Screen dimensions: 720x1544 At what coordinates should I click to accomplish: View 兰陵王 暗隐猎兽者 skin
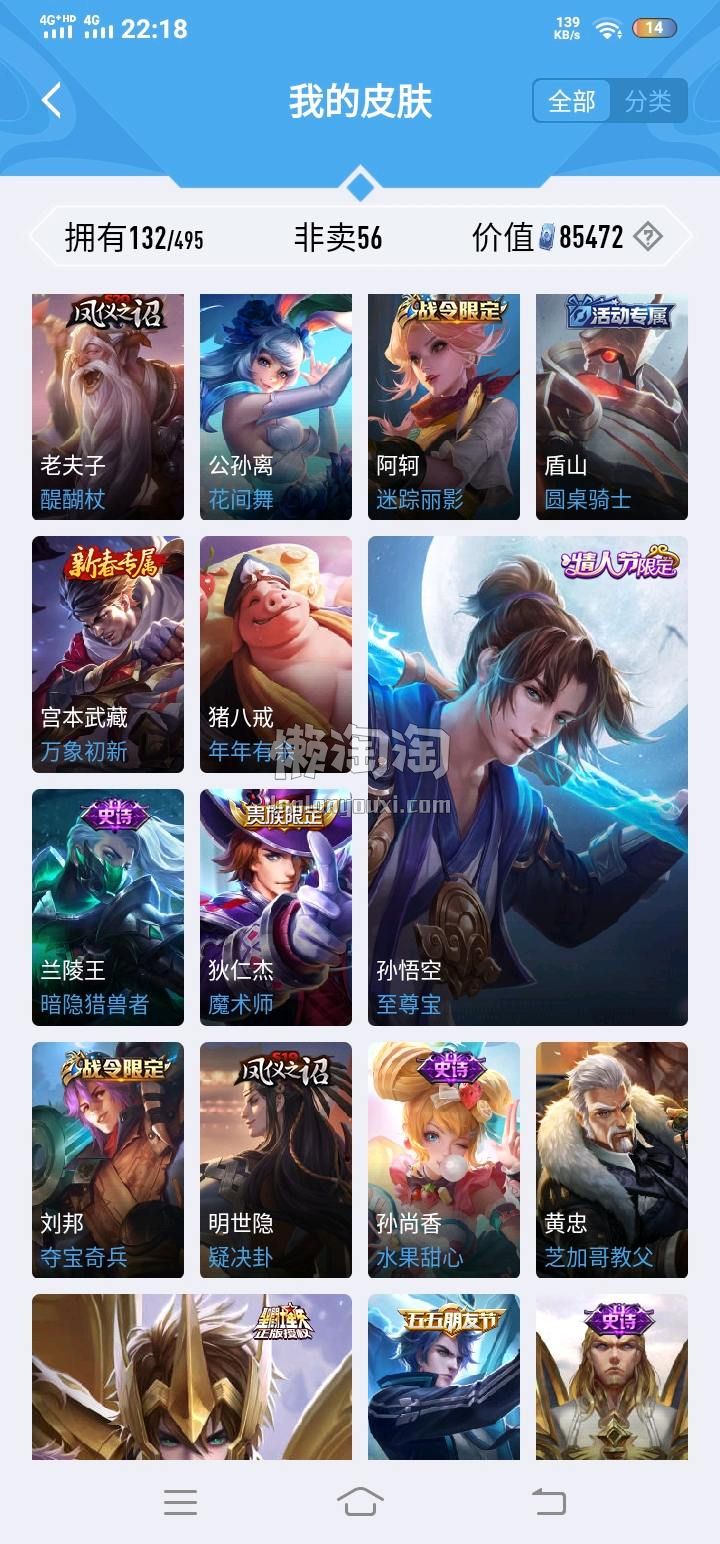point(108,907)
